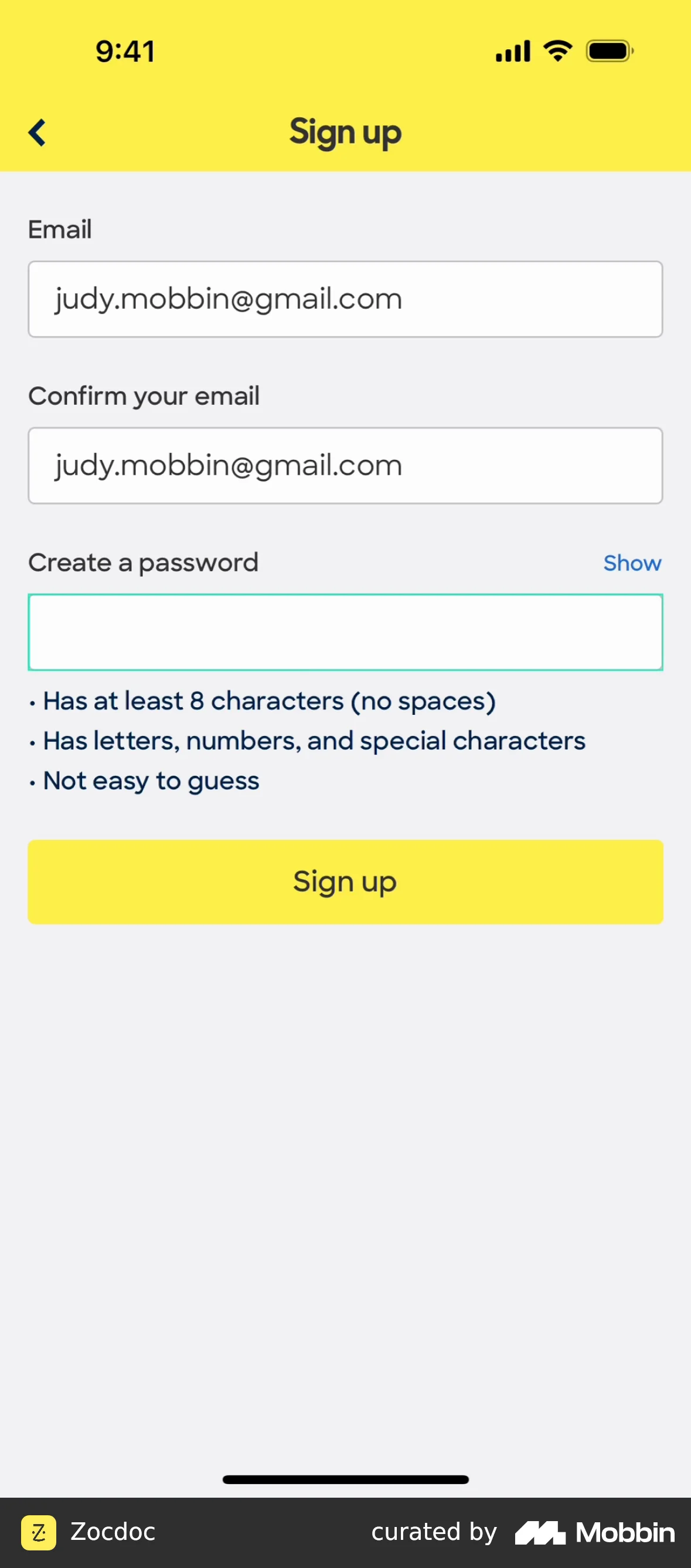Click the Email label

coord(60,230)
